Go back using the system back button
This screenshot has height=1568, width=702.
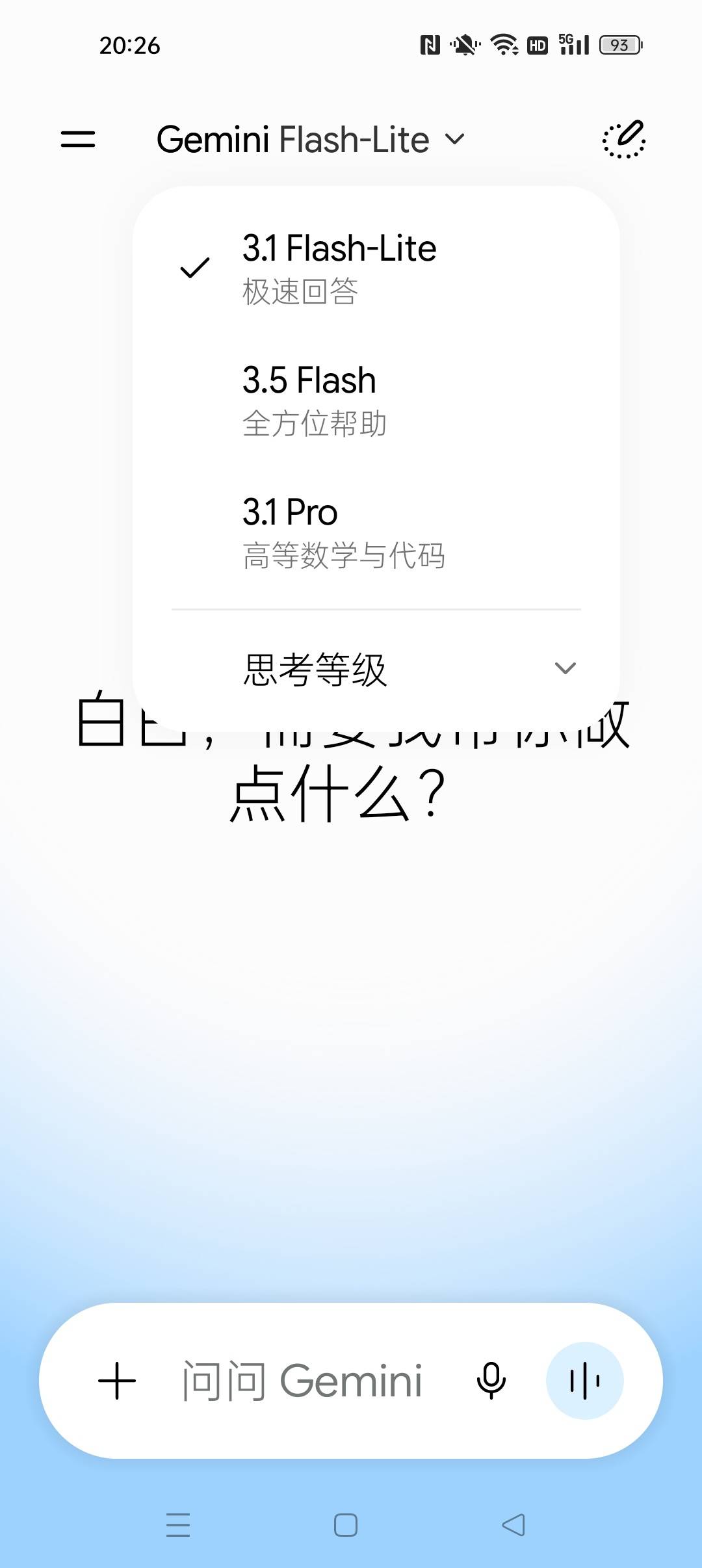513,1525
